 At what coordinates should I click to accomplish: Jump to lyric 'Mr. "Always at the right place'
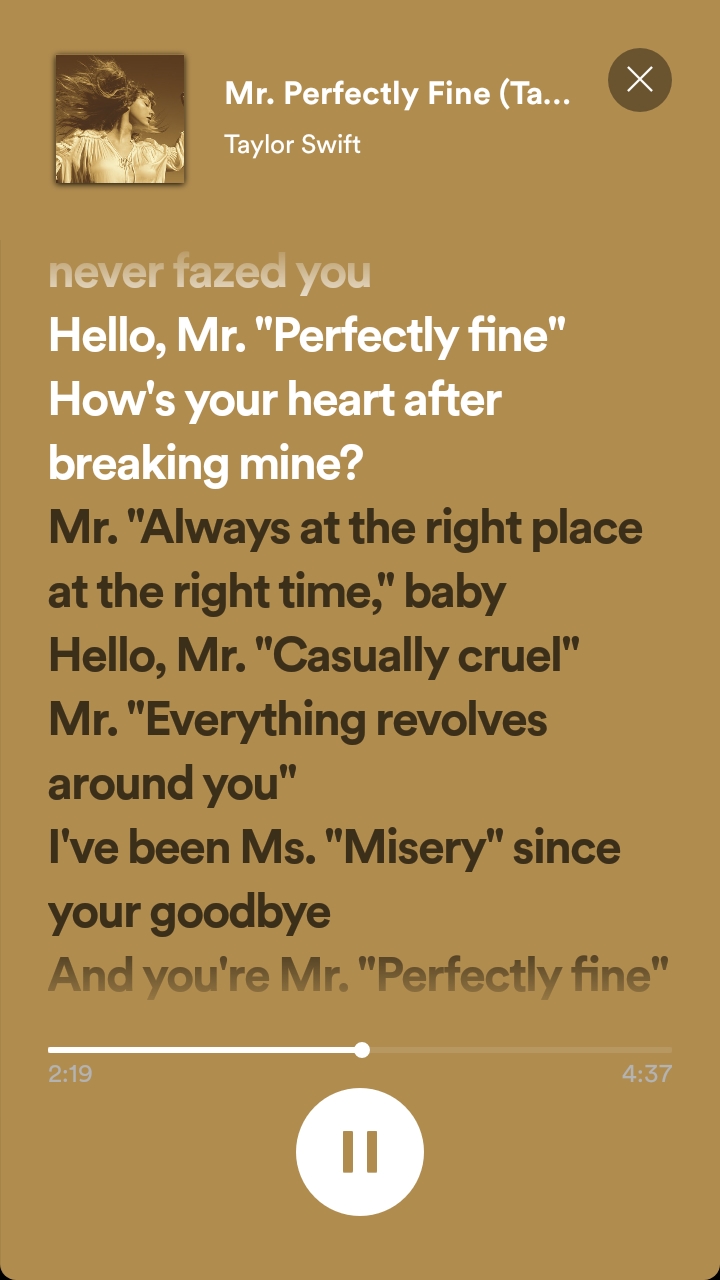(345, 528)
